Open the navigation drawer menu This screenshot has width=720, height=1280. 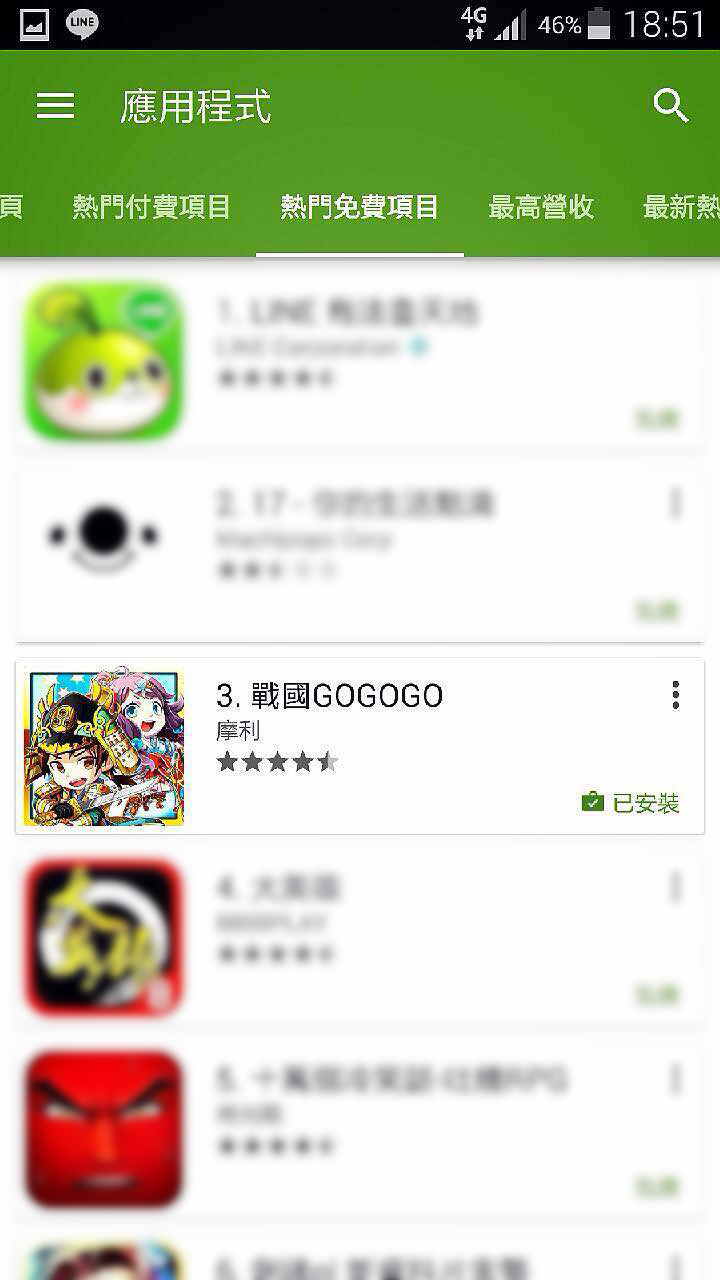(55, 106)
